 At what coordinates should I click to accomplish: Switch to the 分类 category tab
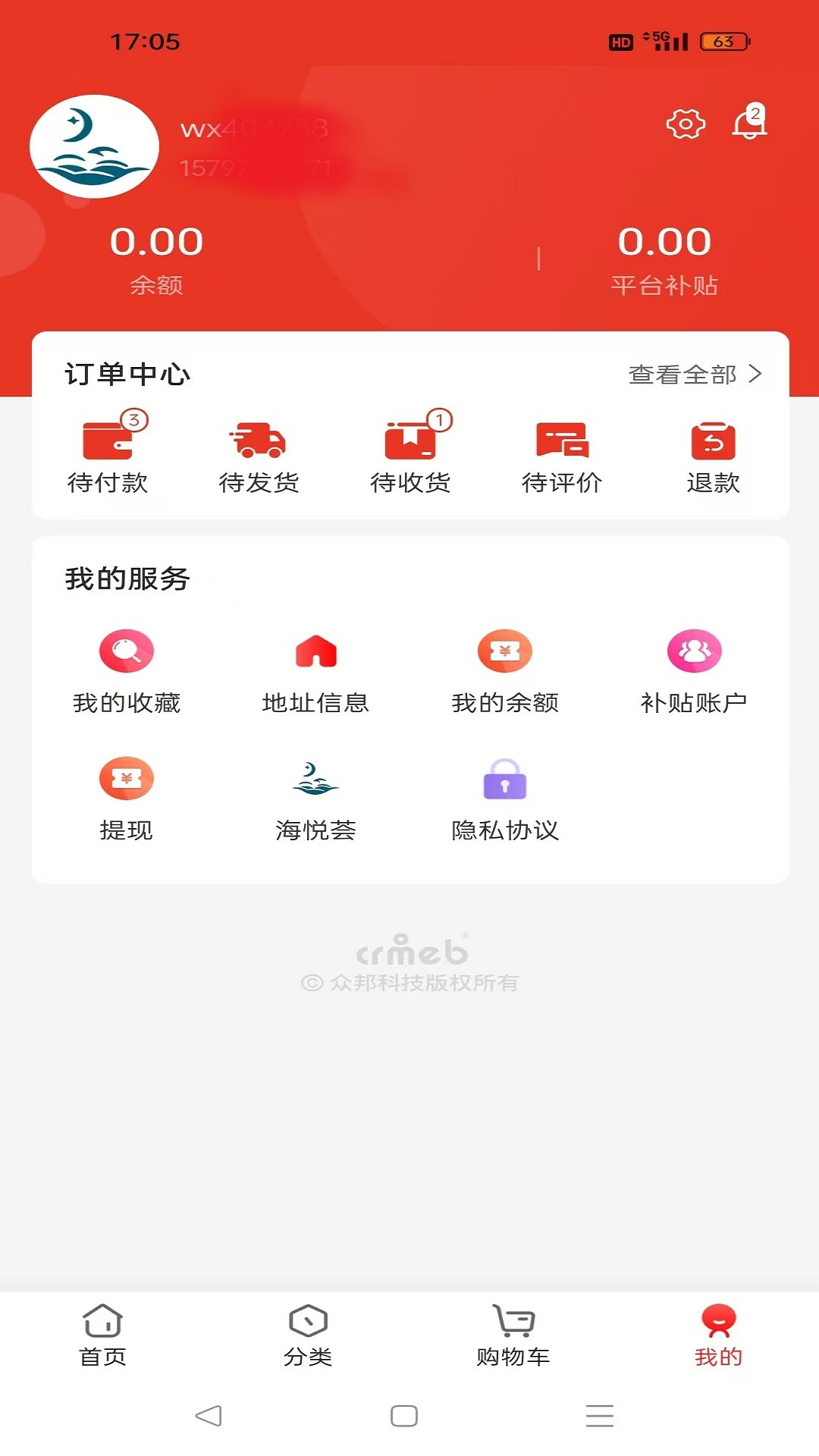[308, 1335]
